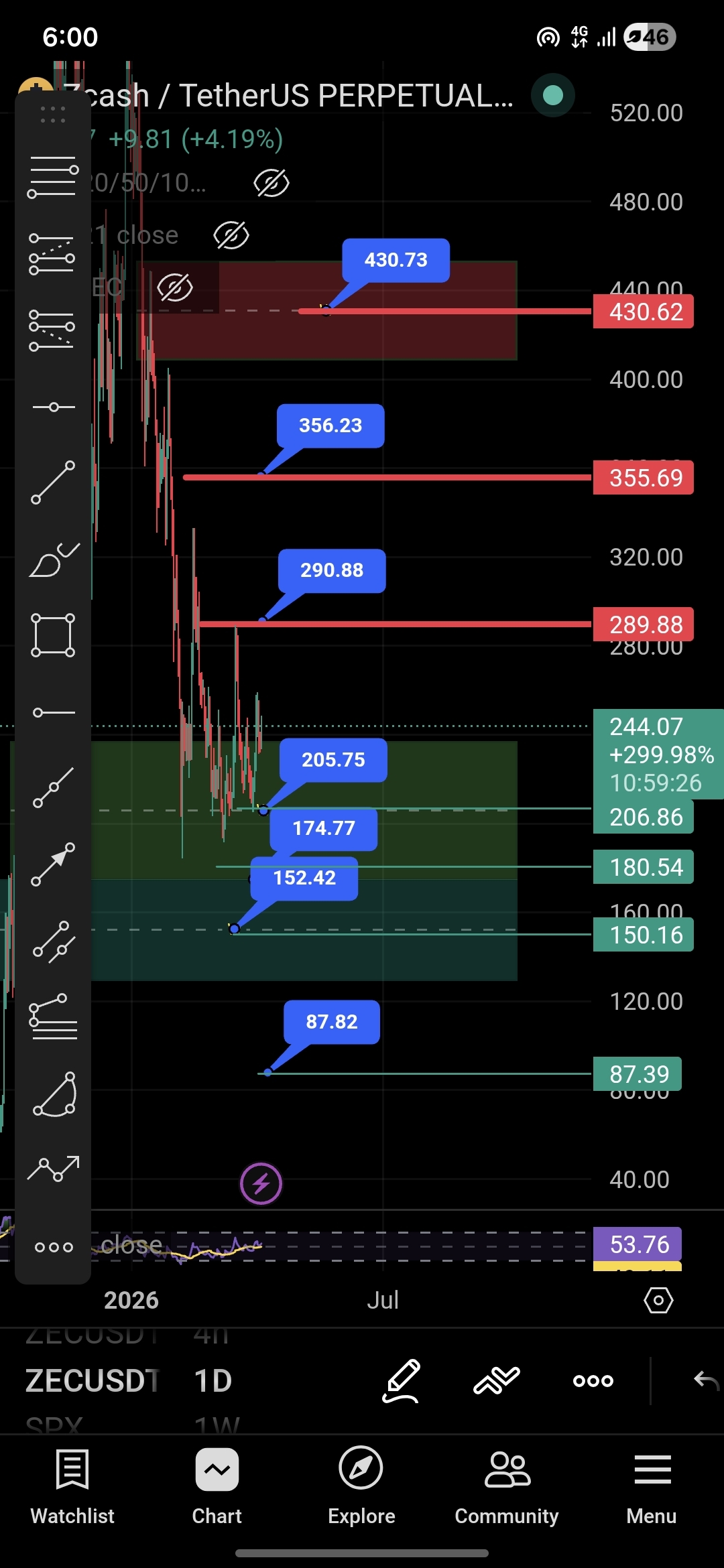The width and height of the screenshot is (724, 1568).
Task: Change the ZECUSDT symbol
Action: coord(92,1380)
